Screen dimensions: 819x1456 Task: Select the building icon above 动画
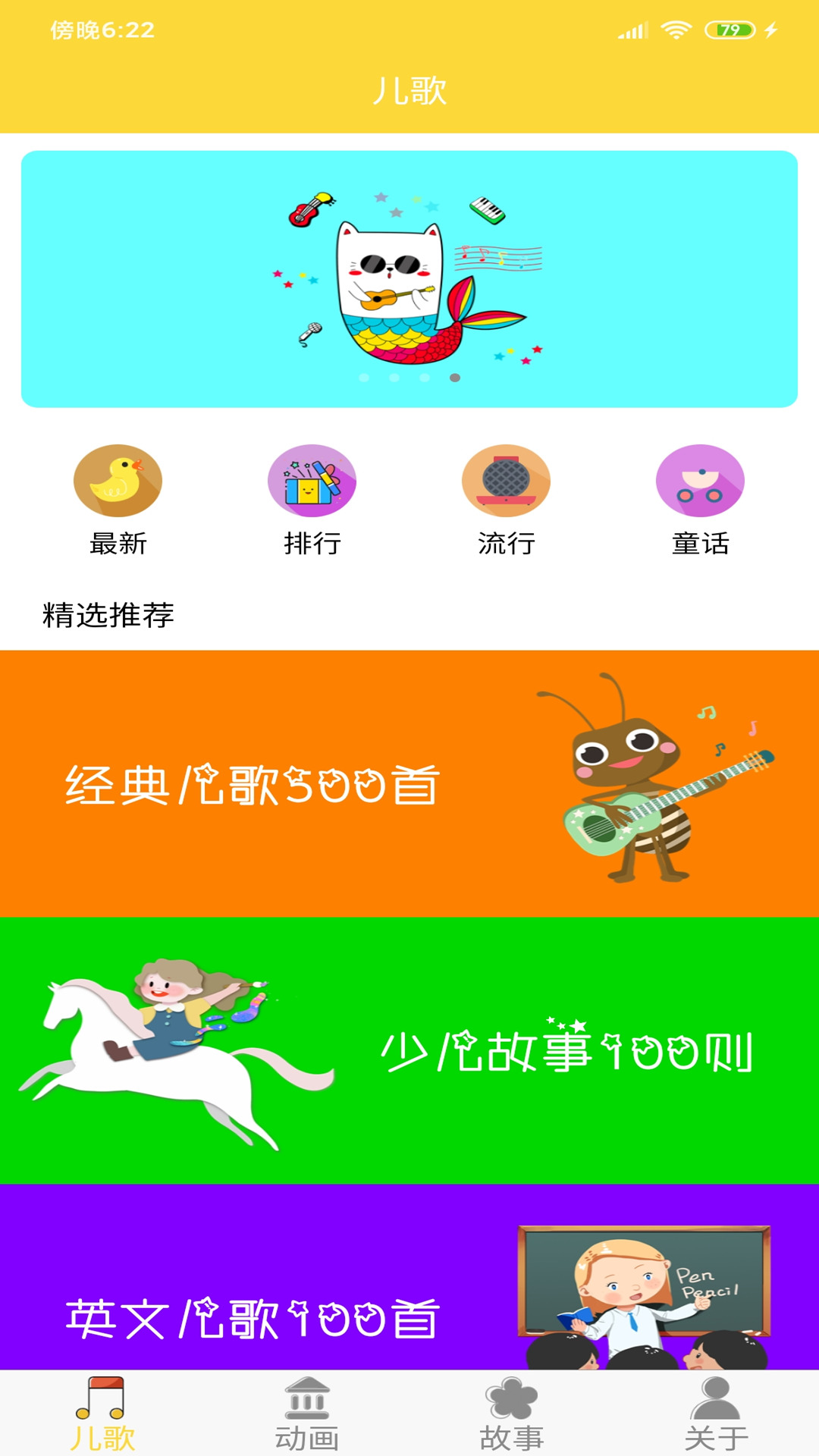[x=307, y=1399]
